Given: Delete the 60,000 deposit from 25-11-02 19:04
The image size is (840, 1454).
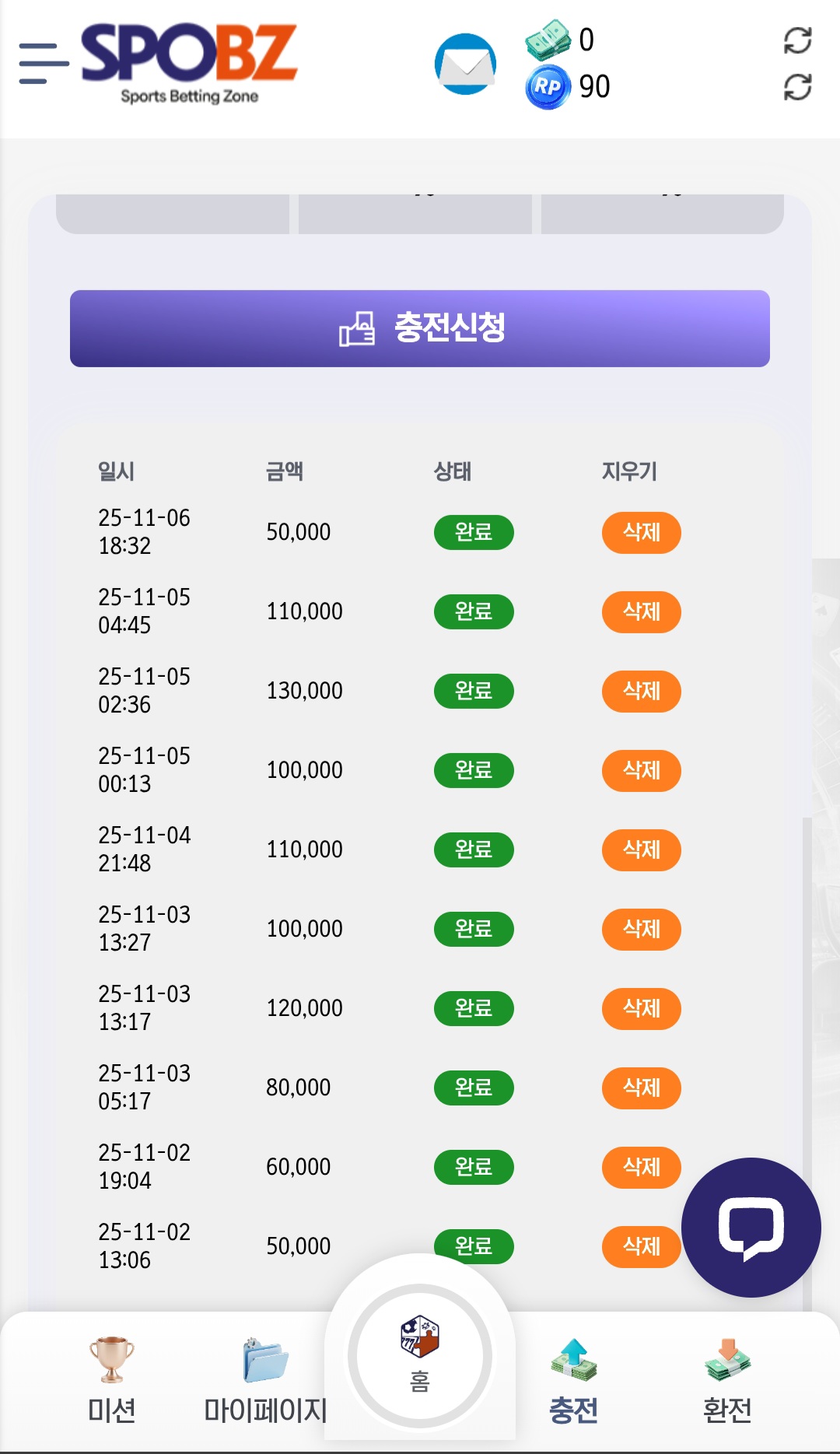Looking at the screenshot, I should (x=641, y=1168).
